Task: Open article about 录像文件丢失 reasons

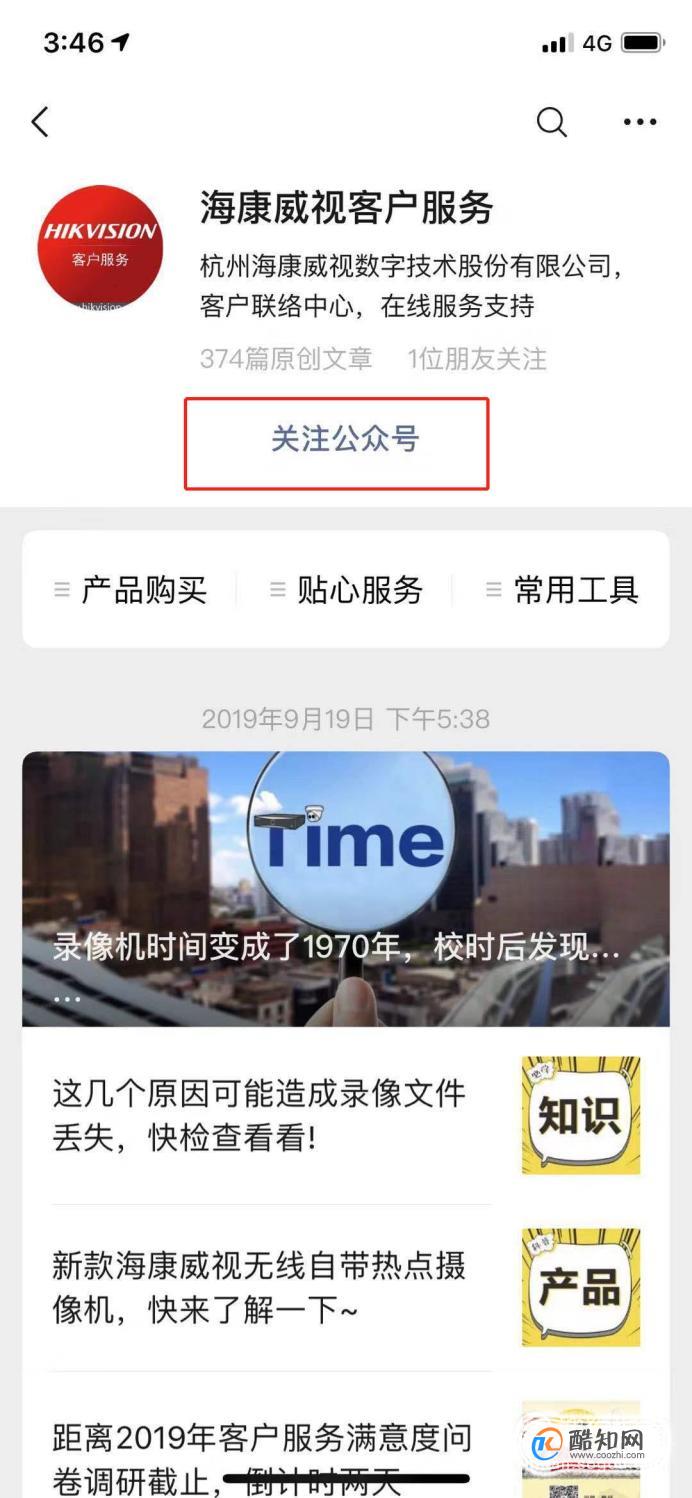Action: [346, 1115]
